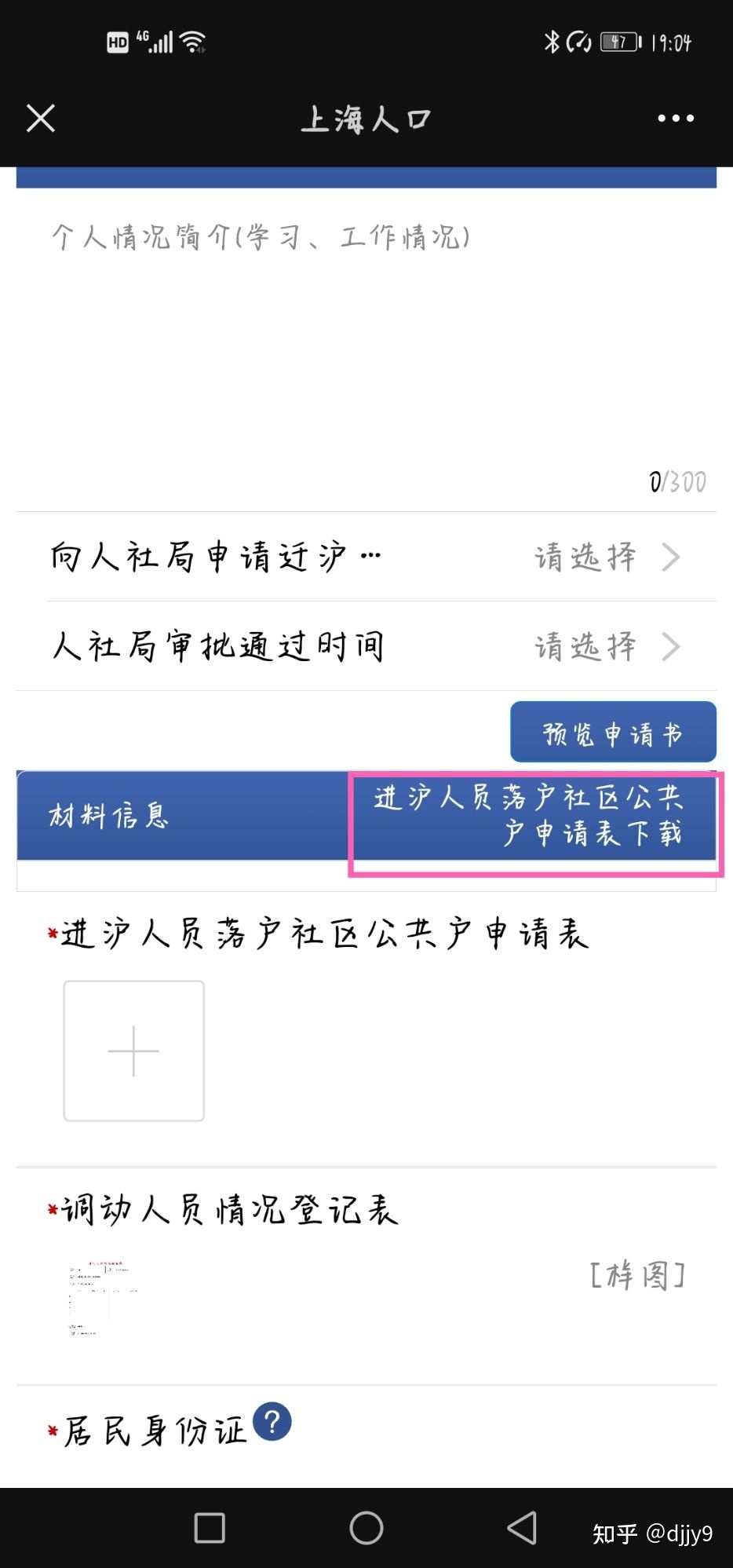Open help icon next to 居民身份证
733x1568 pixels.
tap(272, 1422)
